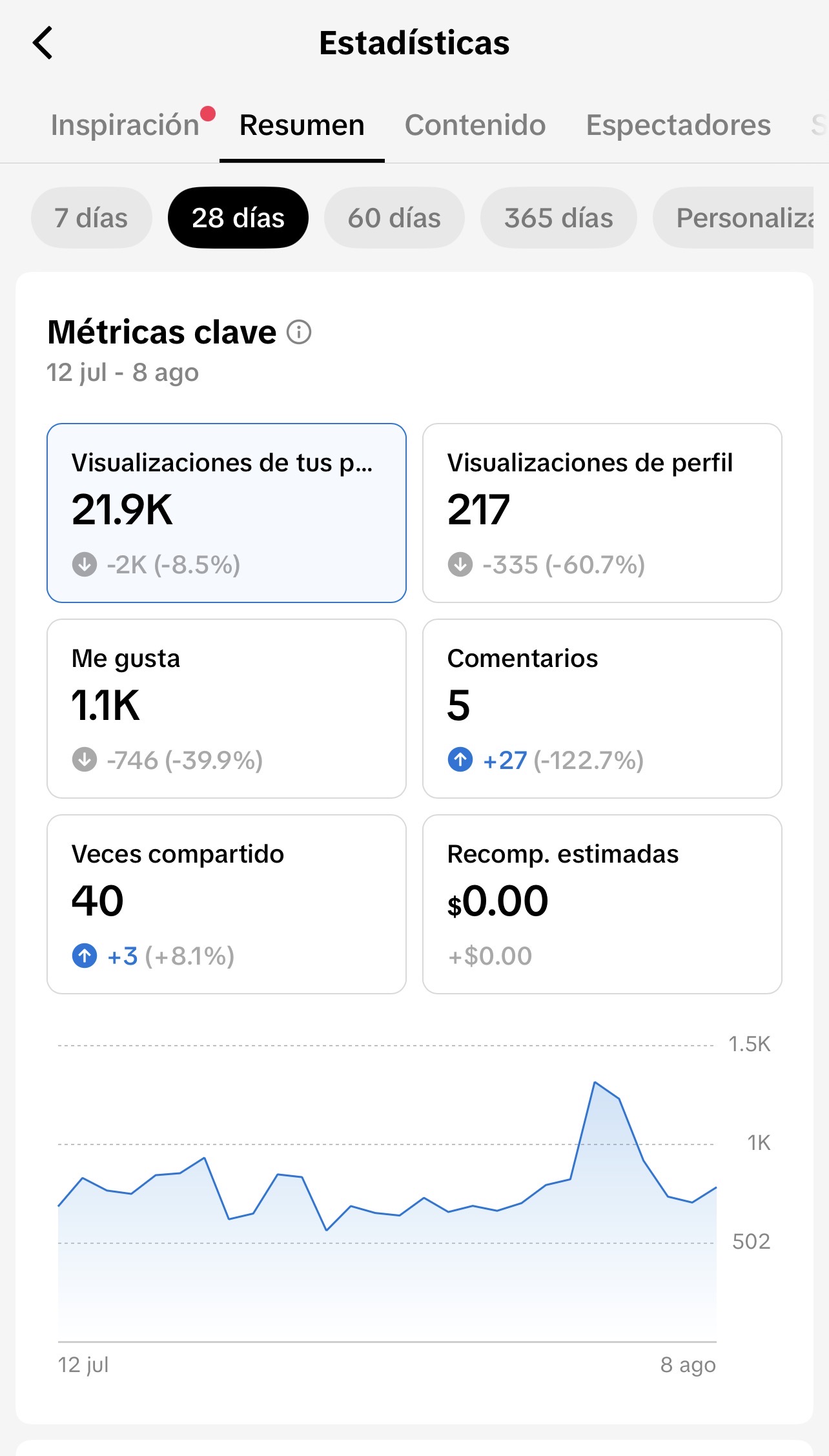Show the Me gusta metric chart
The width and height of the screenshot is (829, 1456).
[227, 708]
